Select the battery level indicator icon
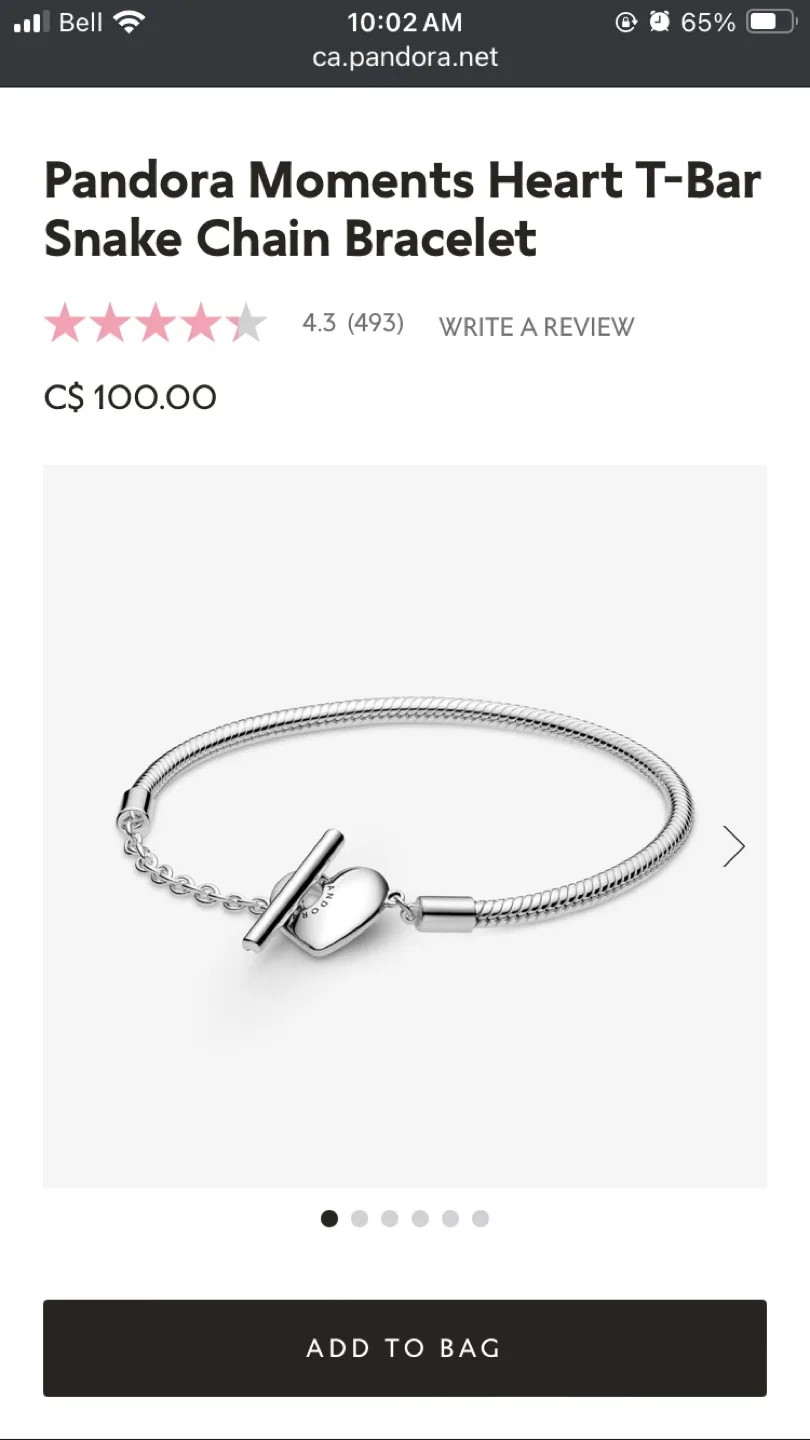 (x=772, y=21)
